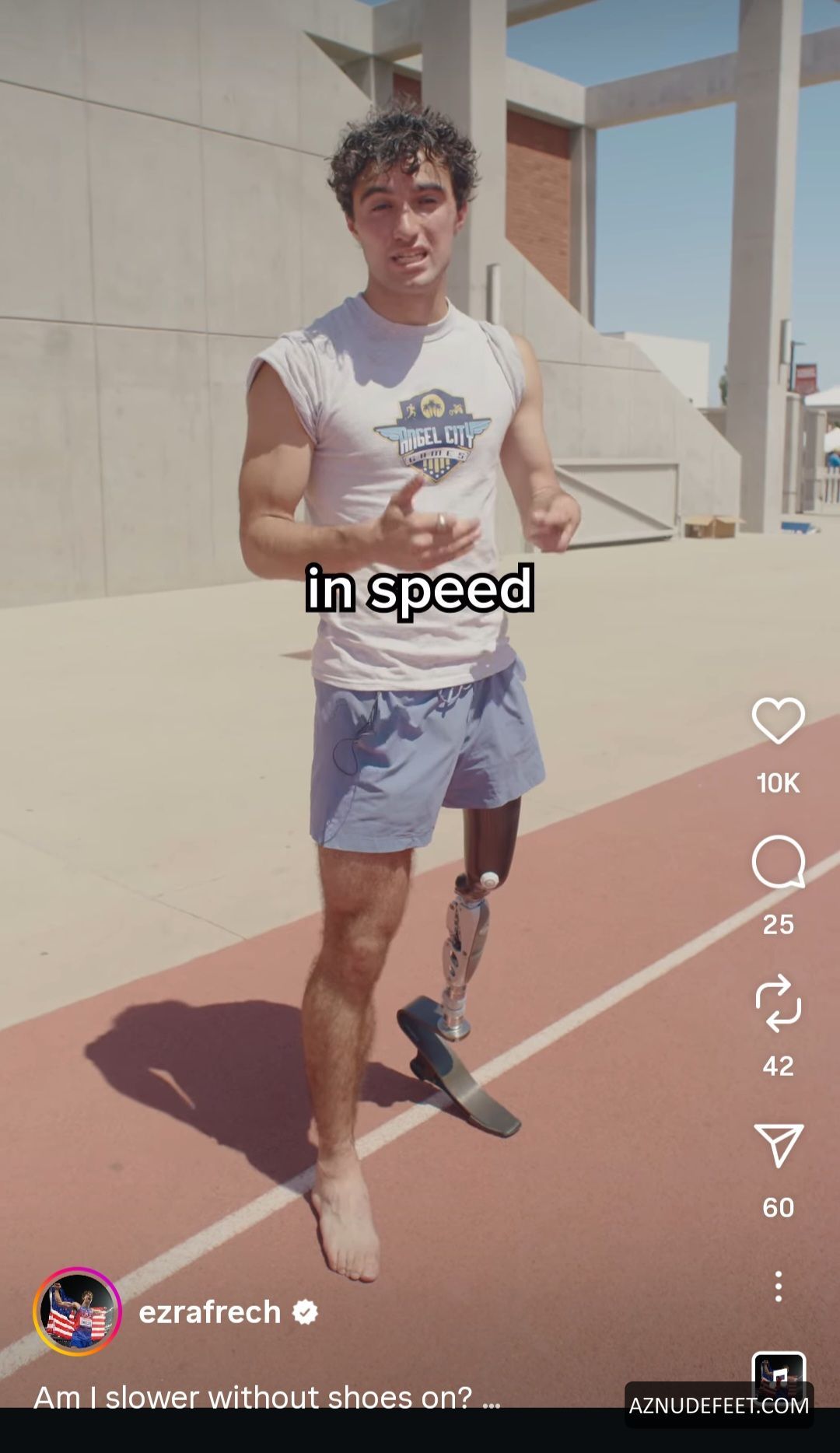
Task: Open the three-dot more options menu
Action: point(778,1287)
